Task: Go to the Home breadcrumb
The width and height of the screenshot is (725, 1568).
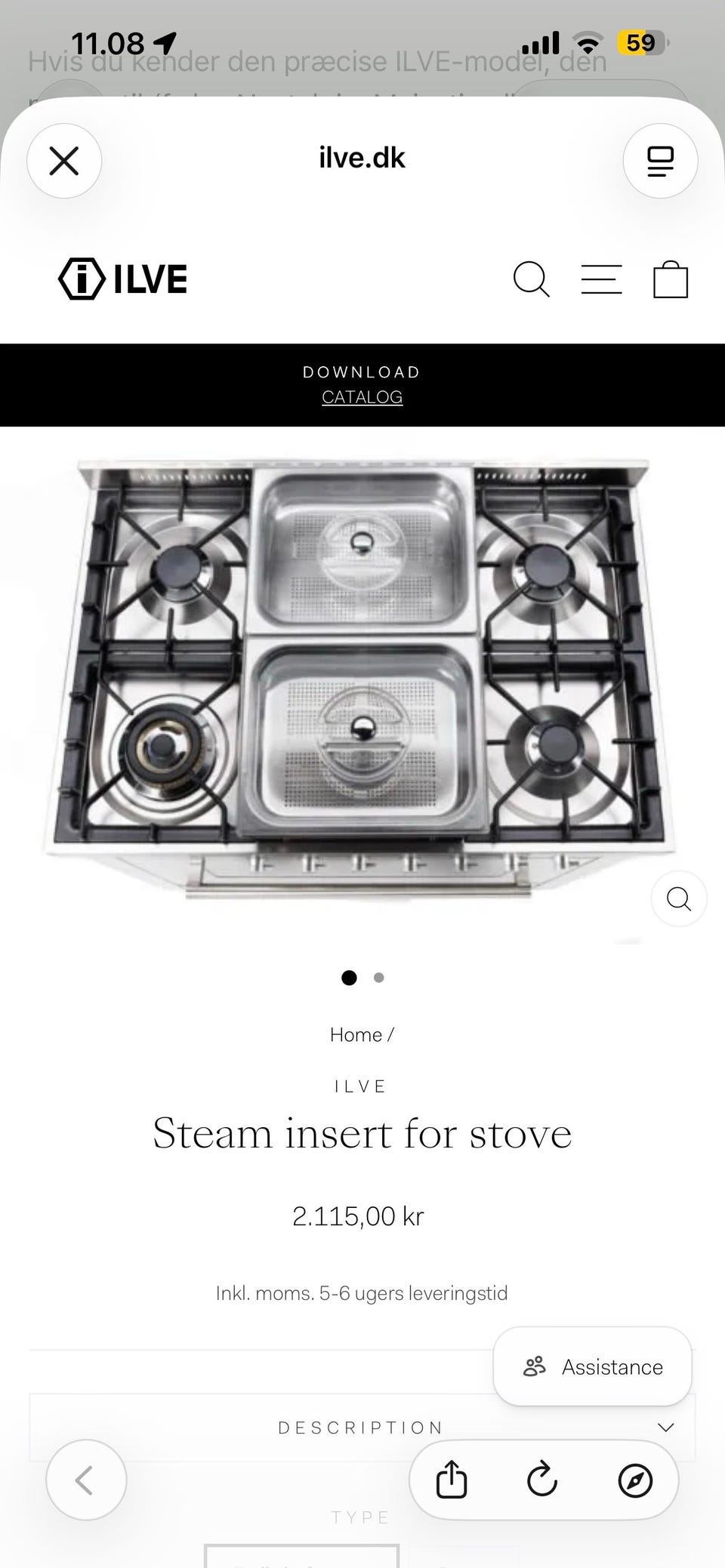Action: 356,1035
